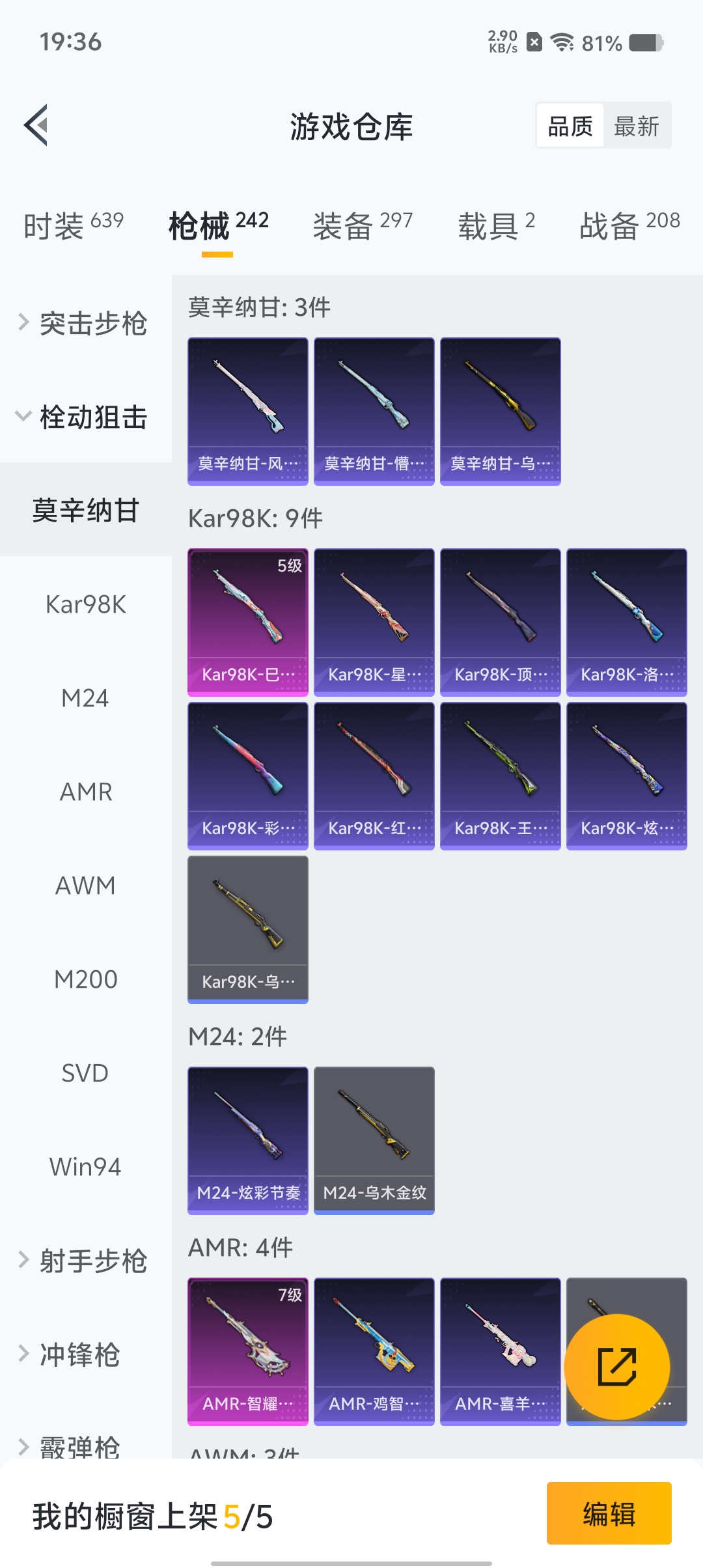This screenshot has height=1568, width=703.
Task: Select the 品质 sorting option
Action: (569, 124)
